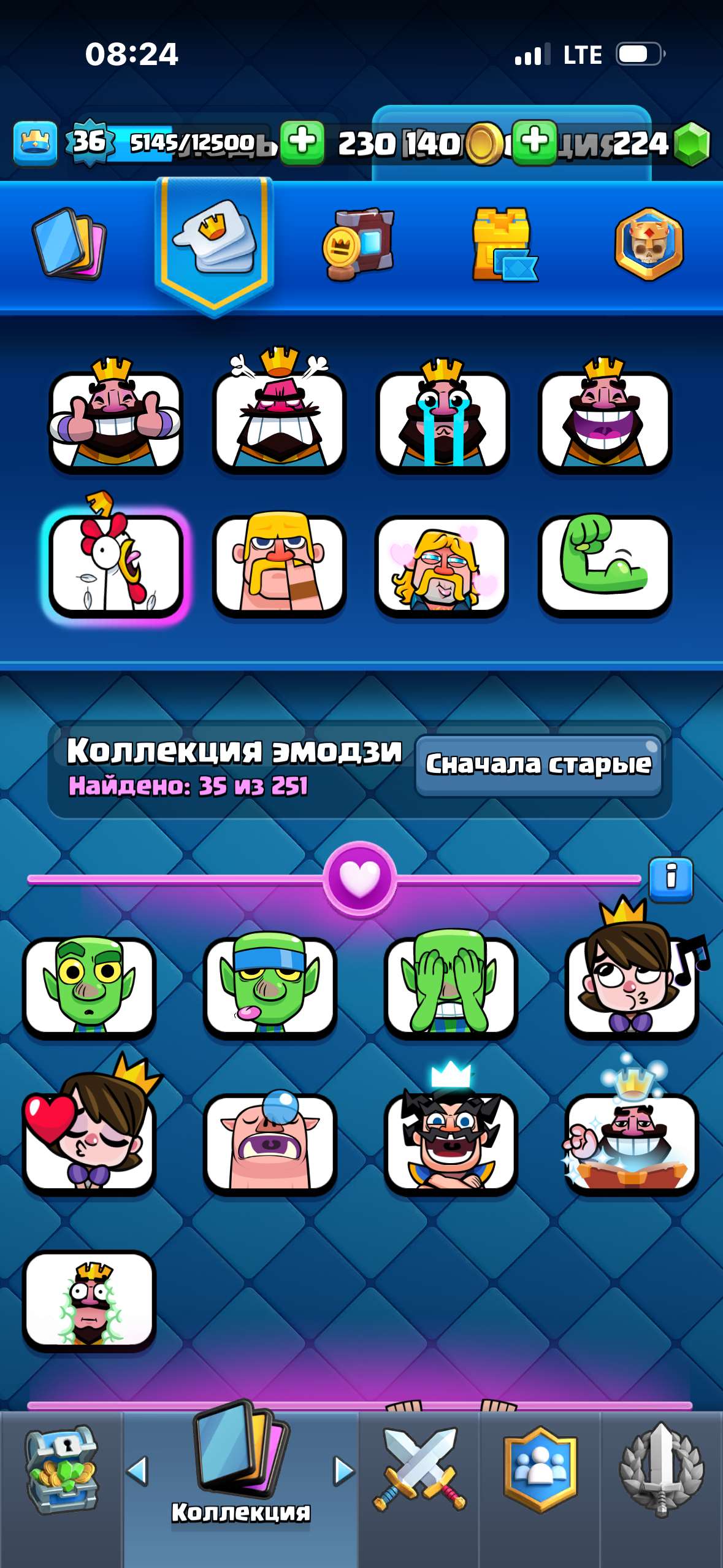Select the crying king emote slot

pos(442,421)
